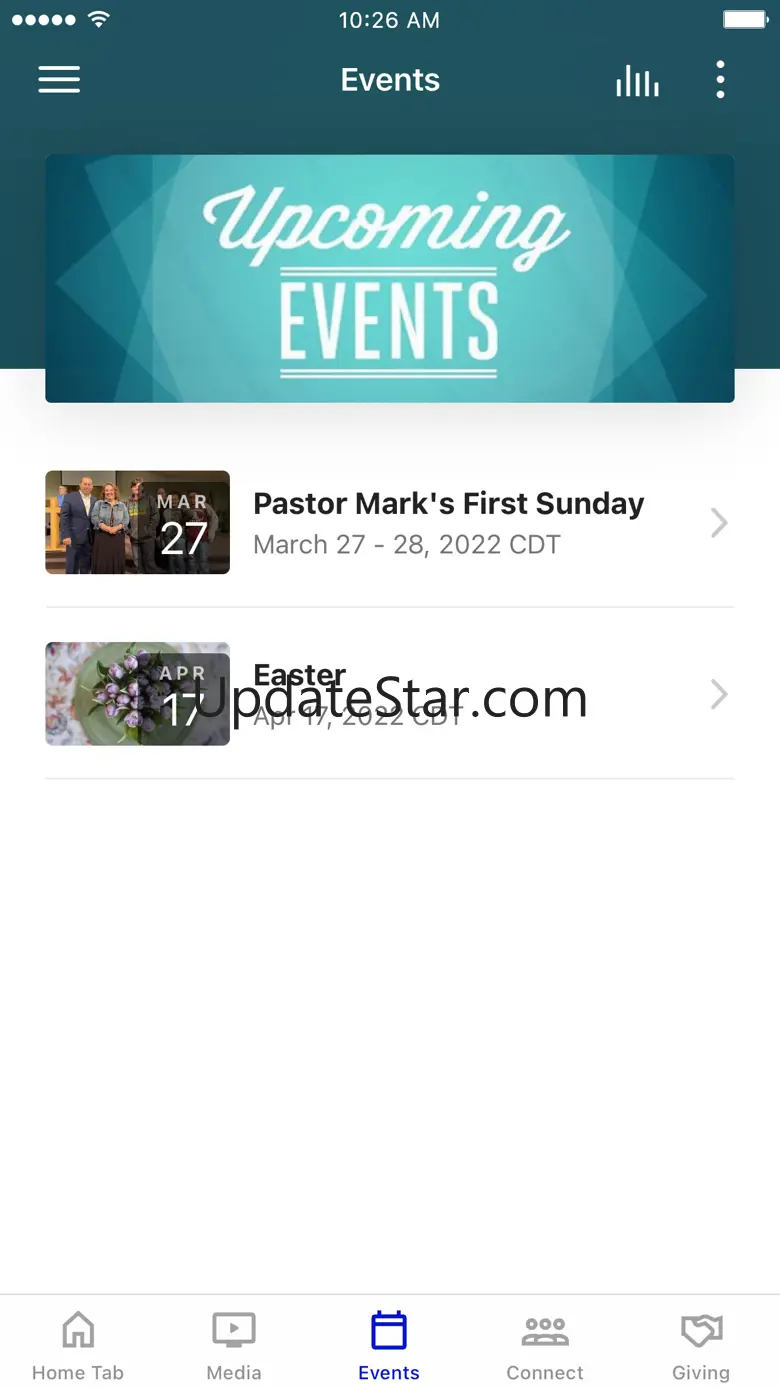780x1387 pixels.
Task: Go to the Connect tab
Action: (545, 1345)
